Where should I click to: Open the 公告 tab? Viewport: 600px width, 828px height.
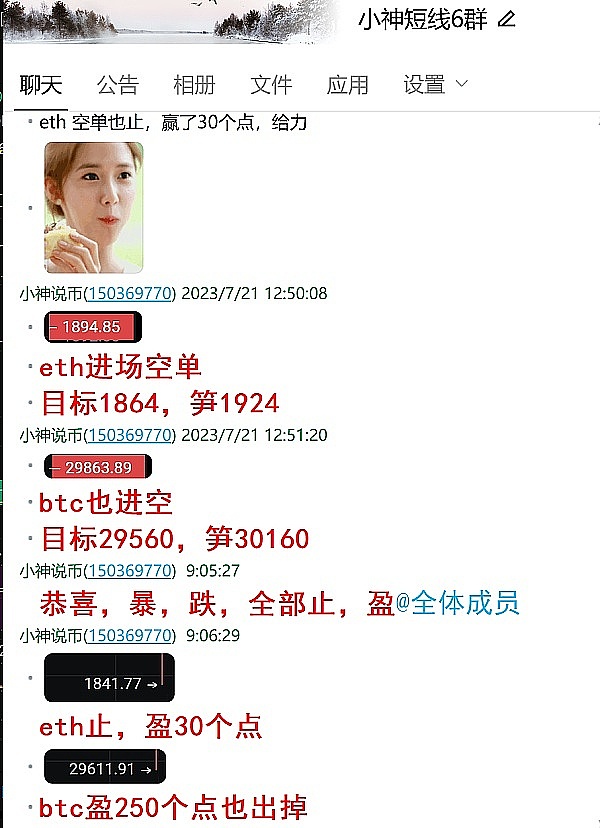[117, 85]
